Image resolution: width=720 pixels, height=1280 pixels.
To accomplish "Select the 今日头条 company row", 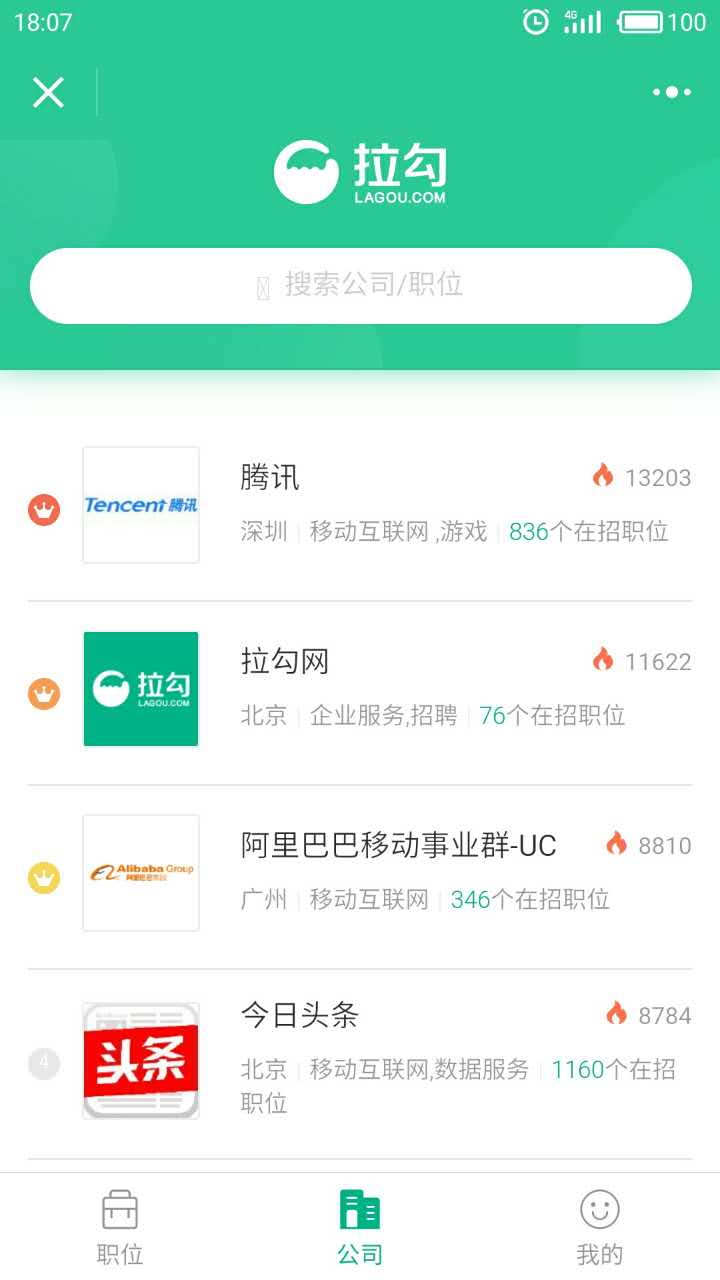I will (400, 1060).
